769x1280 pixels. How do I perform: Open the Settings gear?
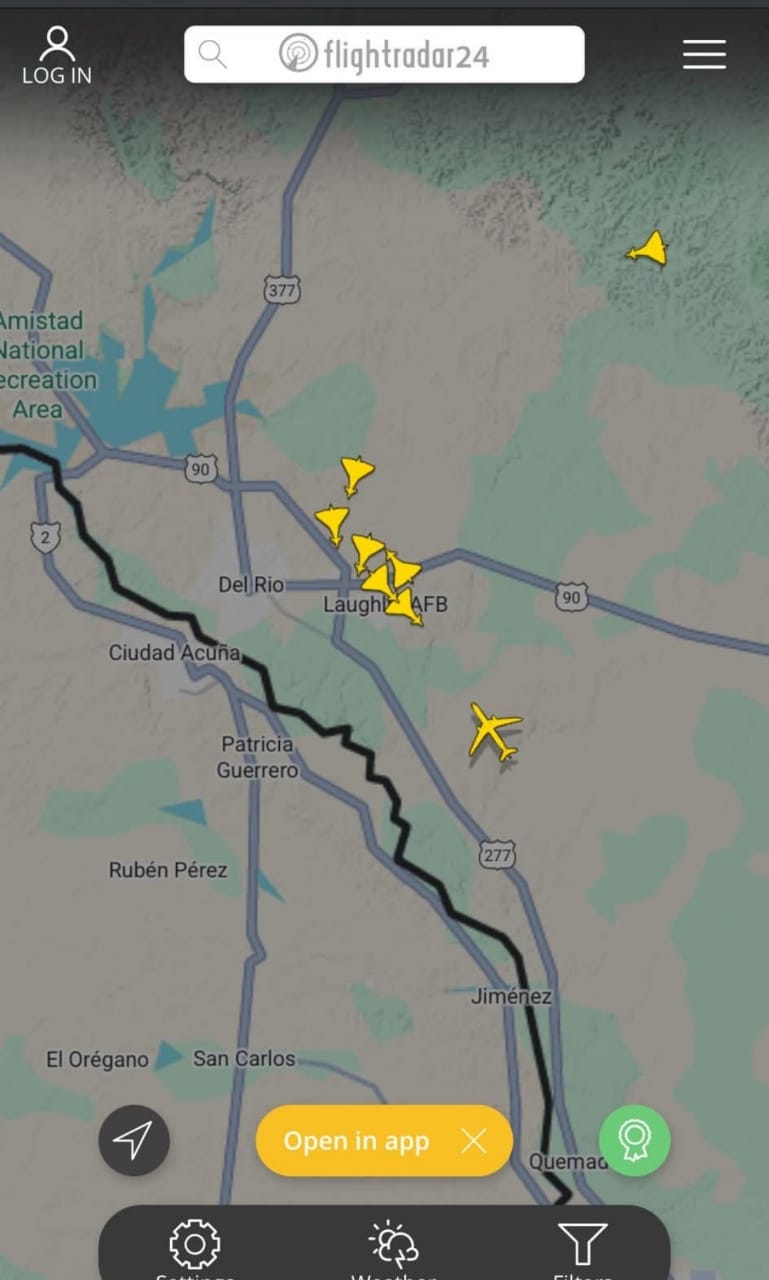coord(195,1246)
